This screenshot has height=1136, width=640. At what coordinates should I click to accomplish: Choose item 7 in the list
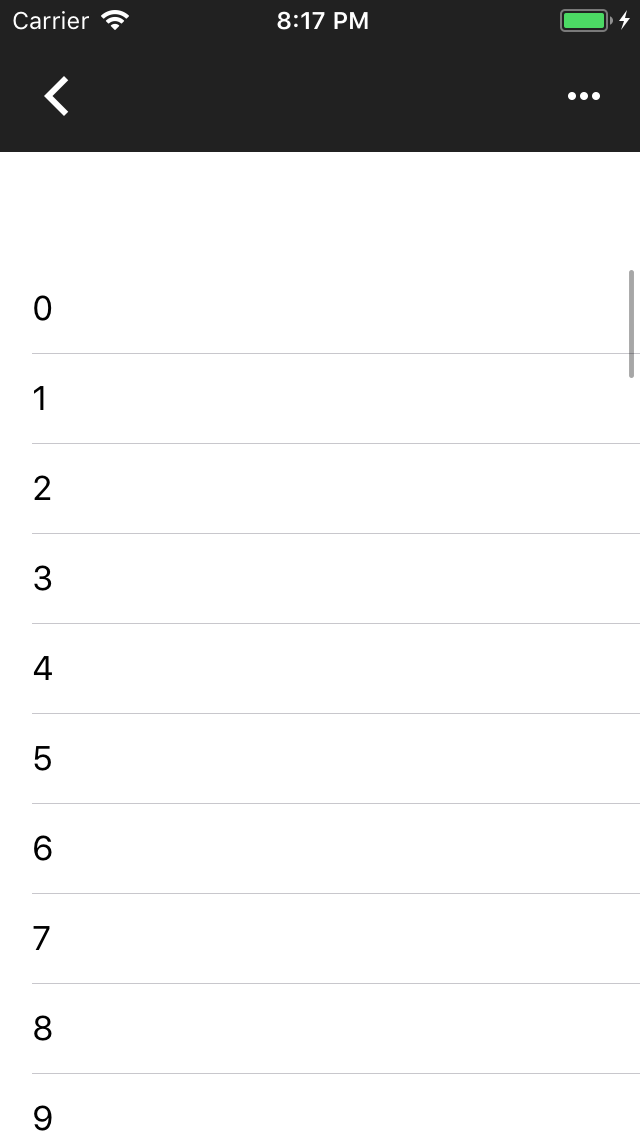320,938
